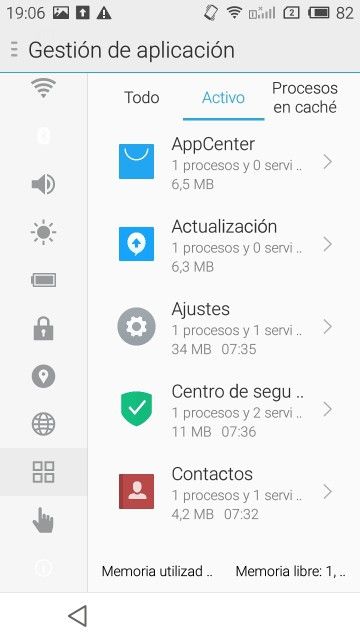Open Centro de seguridad entry
Viewport: 360px width, 640px height.
pos(224,409)
